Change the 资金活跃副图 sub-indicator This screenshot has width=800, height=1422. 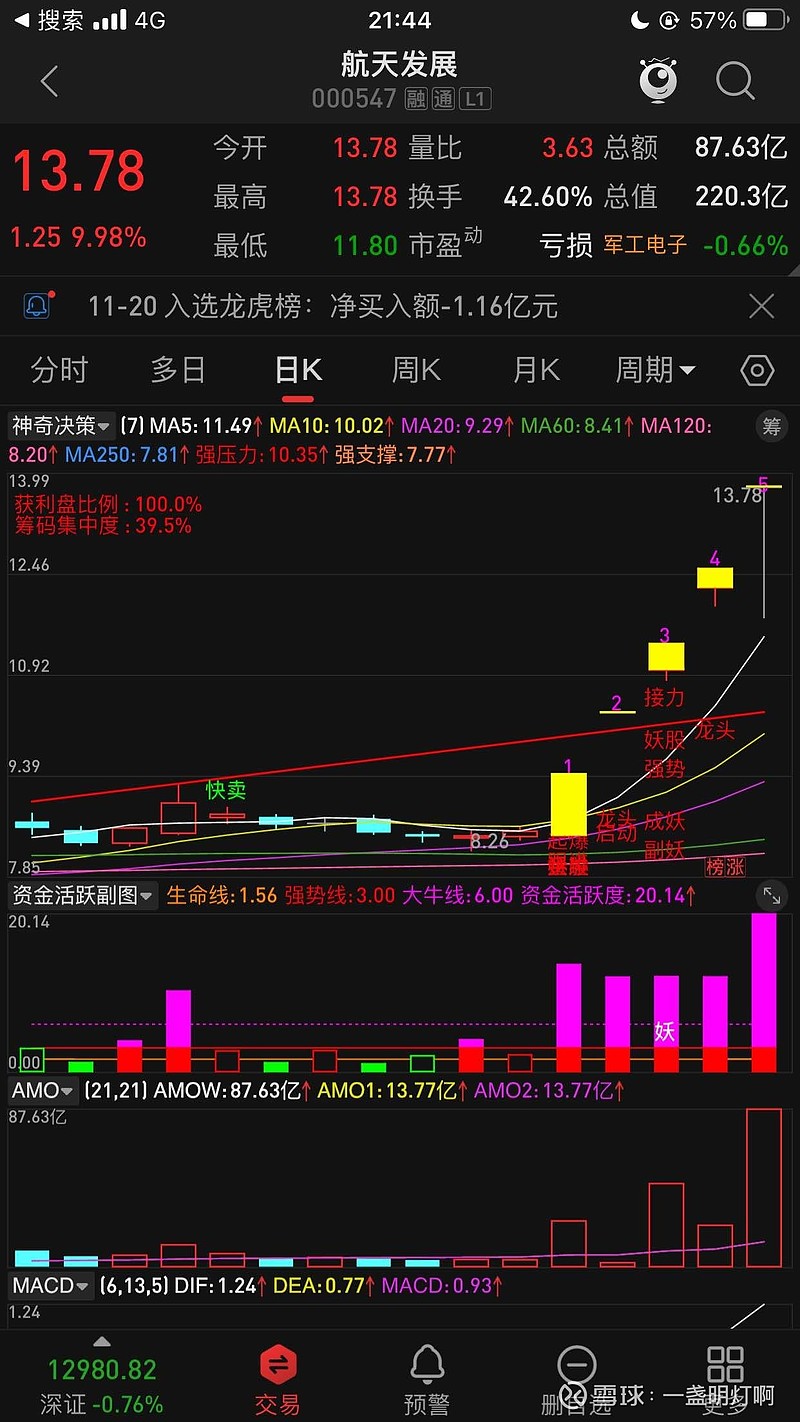click(83, 895)
